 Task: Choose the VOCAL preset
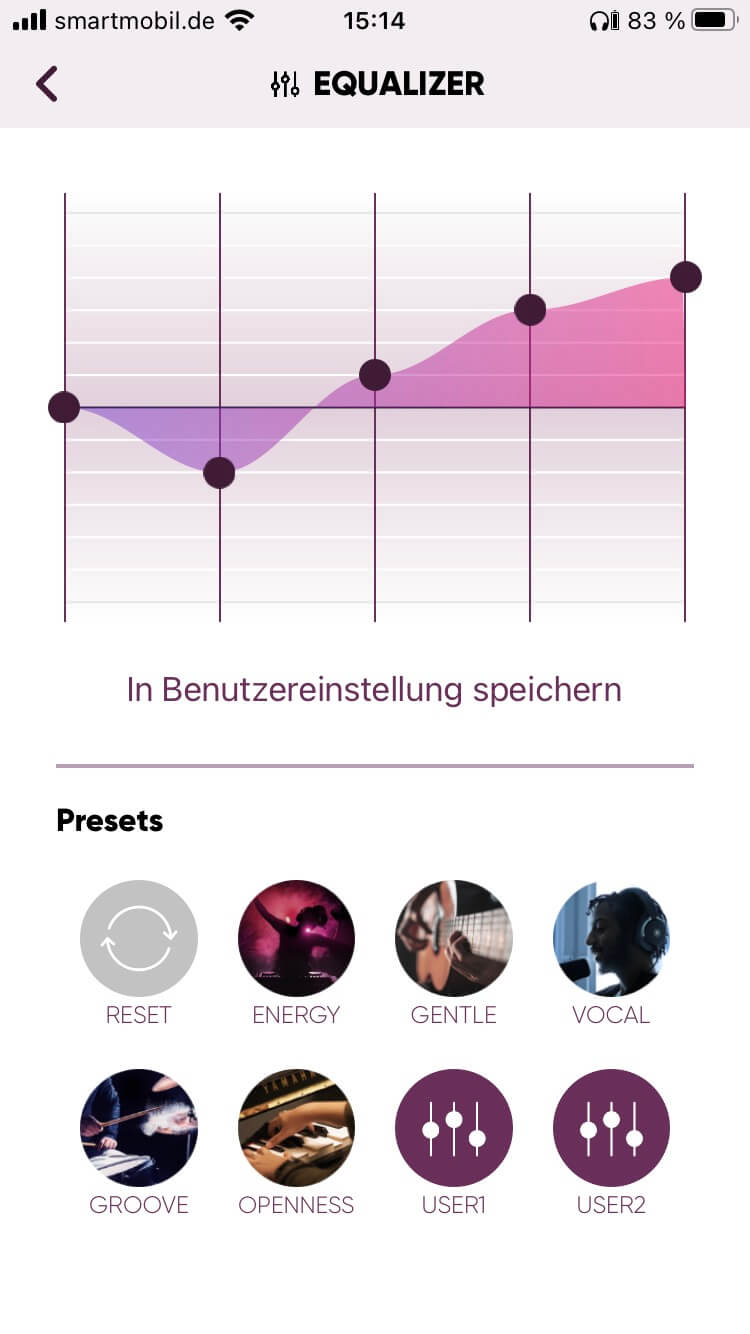[611, 939]
